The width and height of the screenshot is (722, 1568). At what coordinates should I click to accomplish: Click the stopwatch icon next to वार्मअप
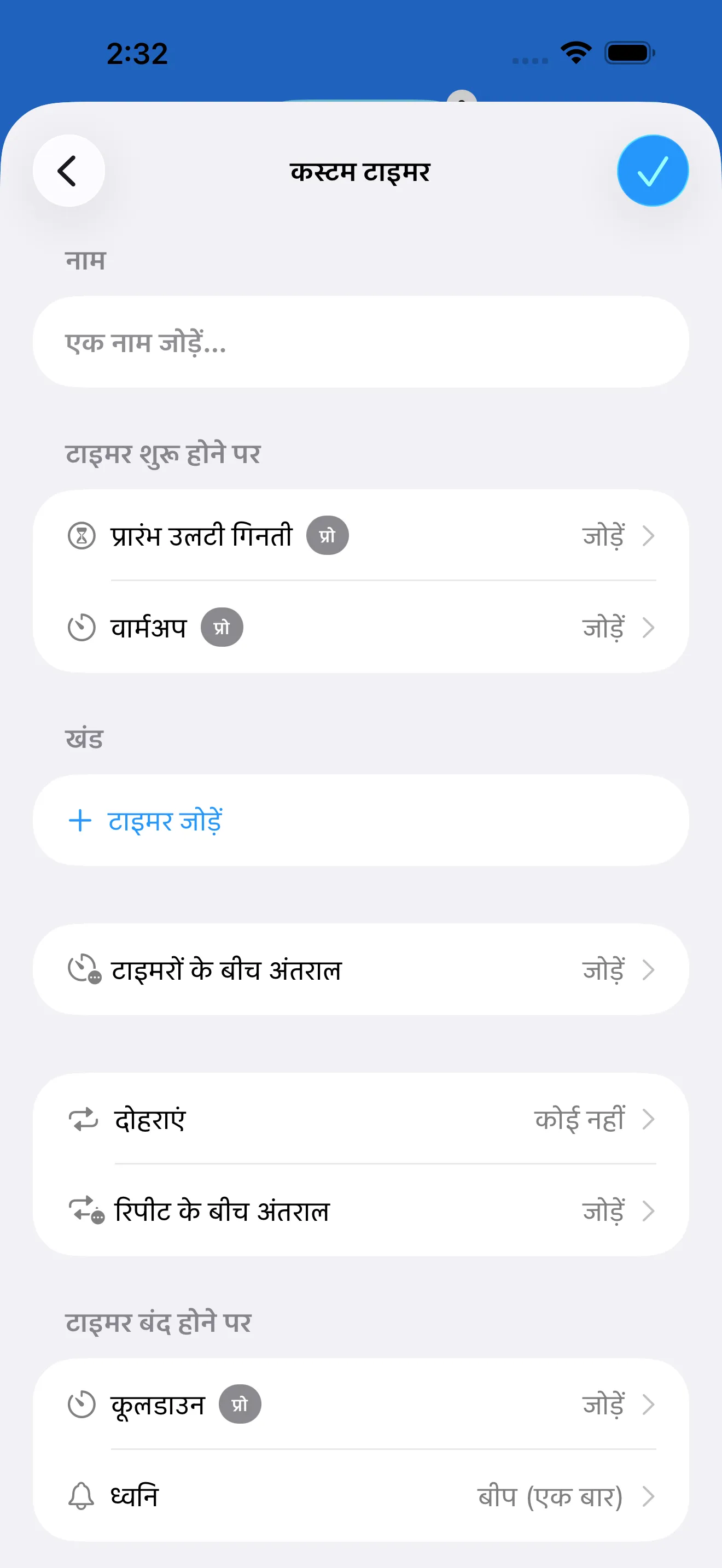pos(83,627)
